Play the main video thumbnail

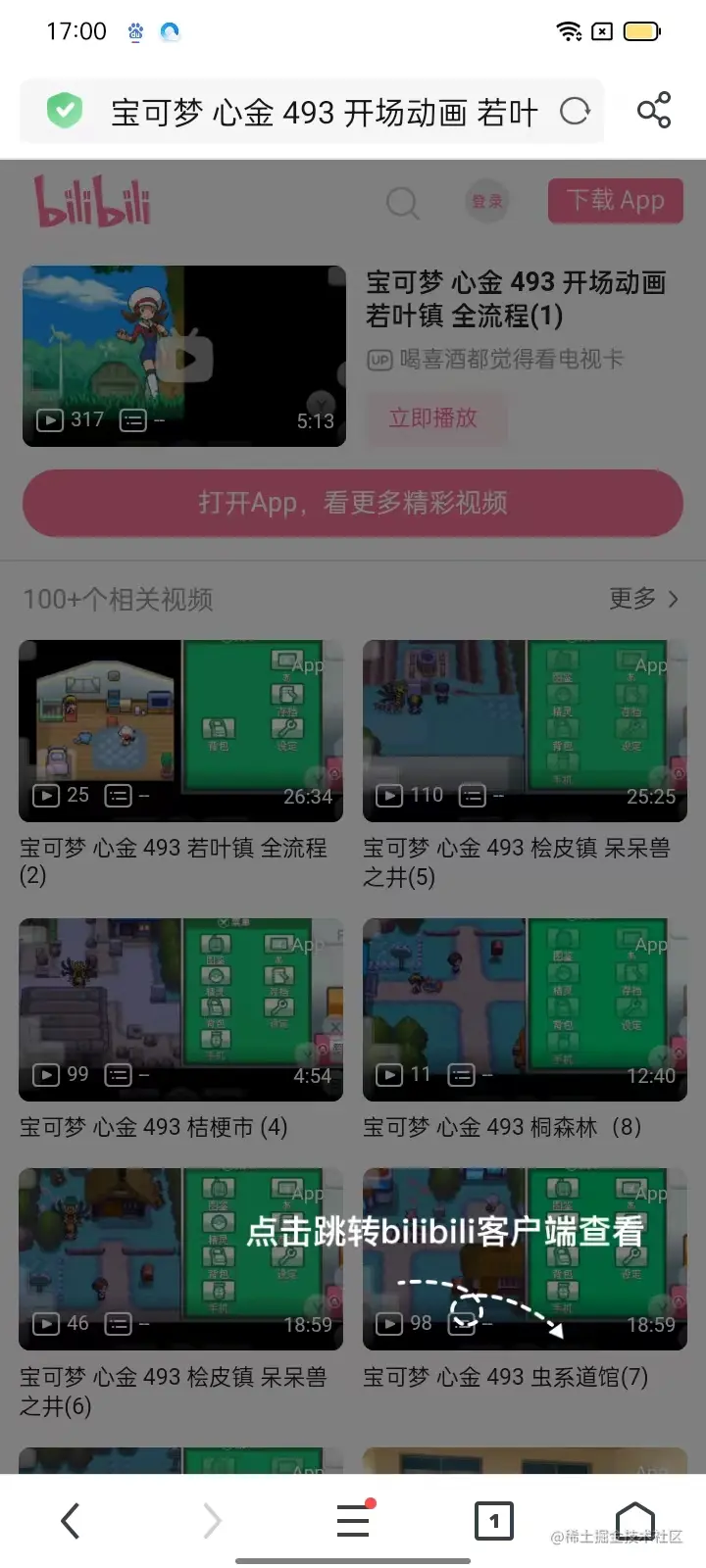(184, 356)
